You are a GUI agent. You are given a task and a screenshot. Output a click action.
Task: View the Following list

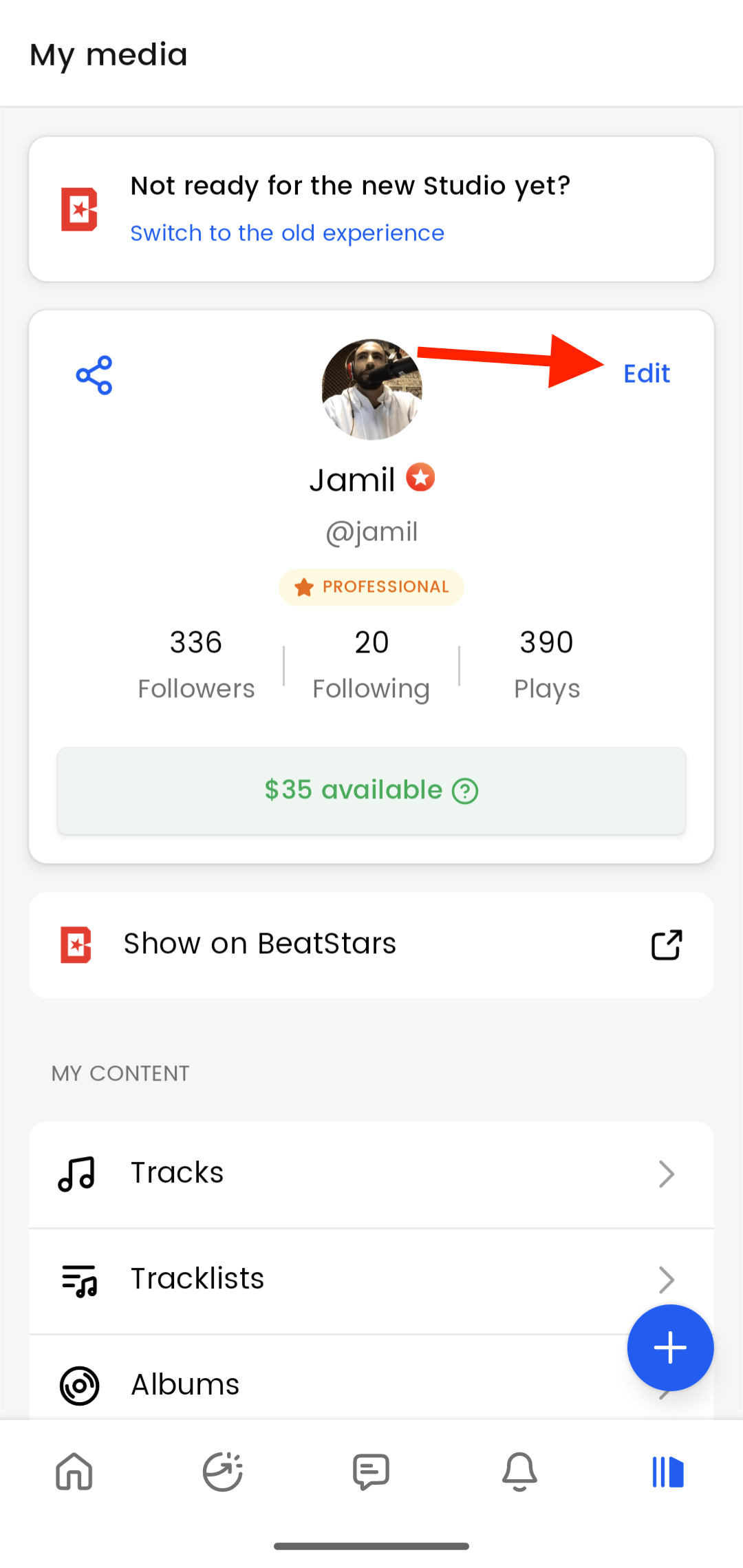(x=371, y=665)
